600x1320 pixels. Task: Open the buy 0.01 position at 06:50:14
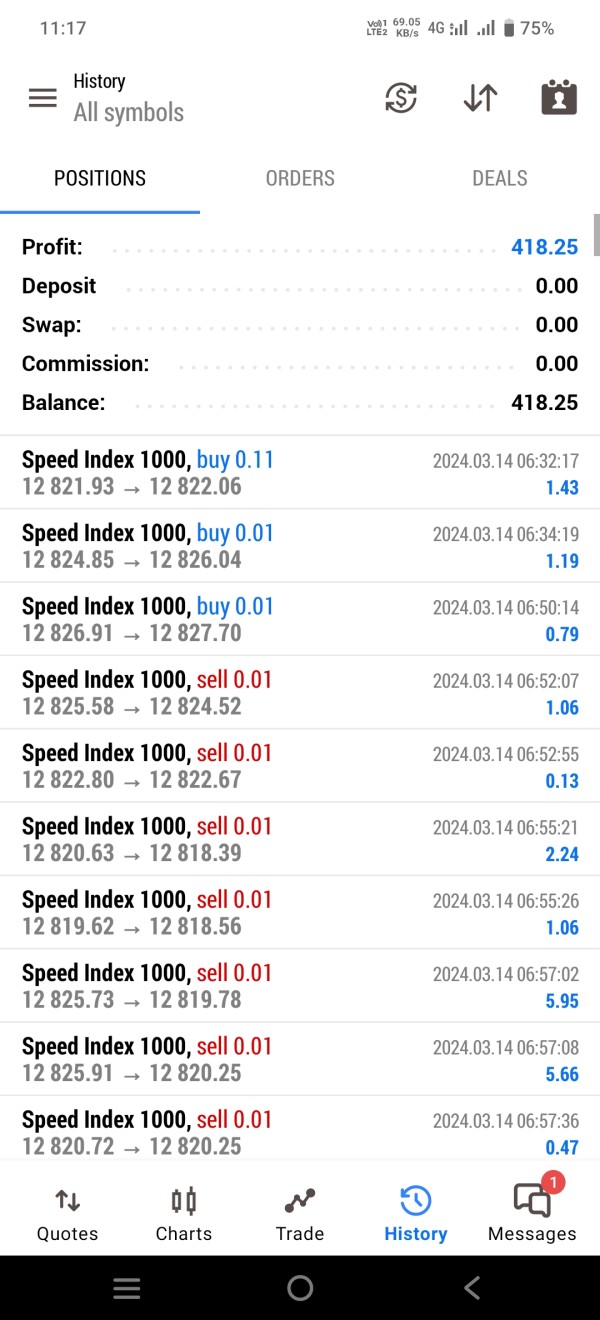[x=300, y=619]
